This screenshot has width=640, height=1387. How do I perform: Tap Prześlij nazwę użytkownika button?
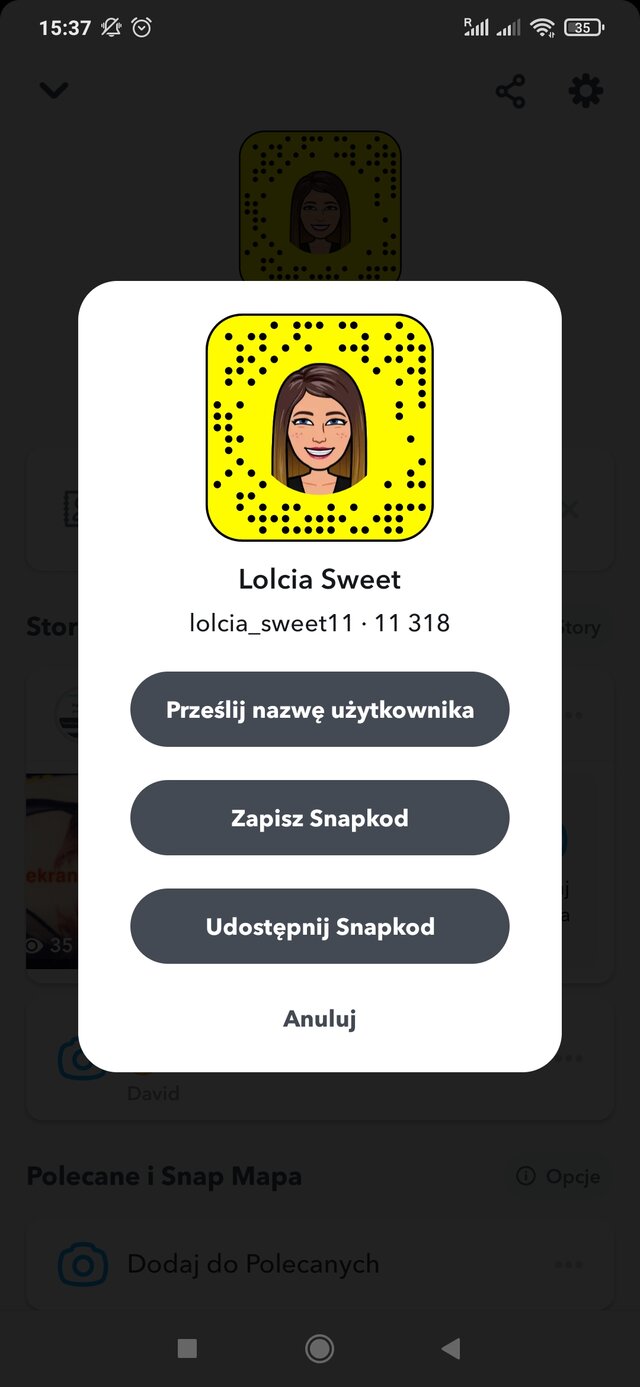320,710
